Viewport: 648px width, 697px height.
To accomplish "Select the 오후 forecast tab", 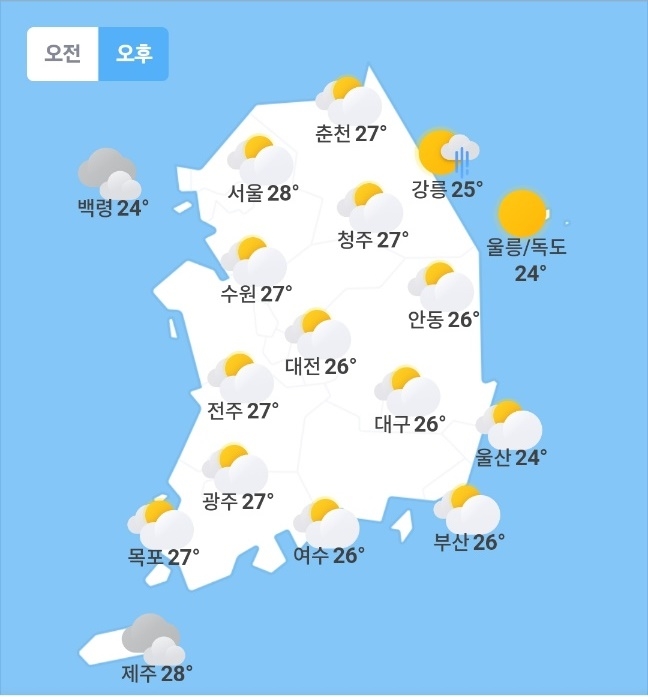I will point(133,54).
